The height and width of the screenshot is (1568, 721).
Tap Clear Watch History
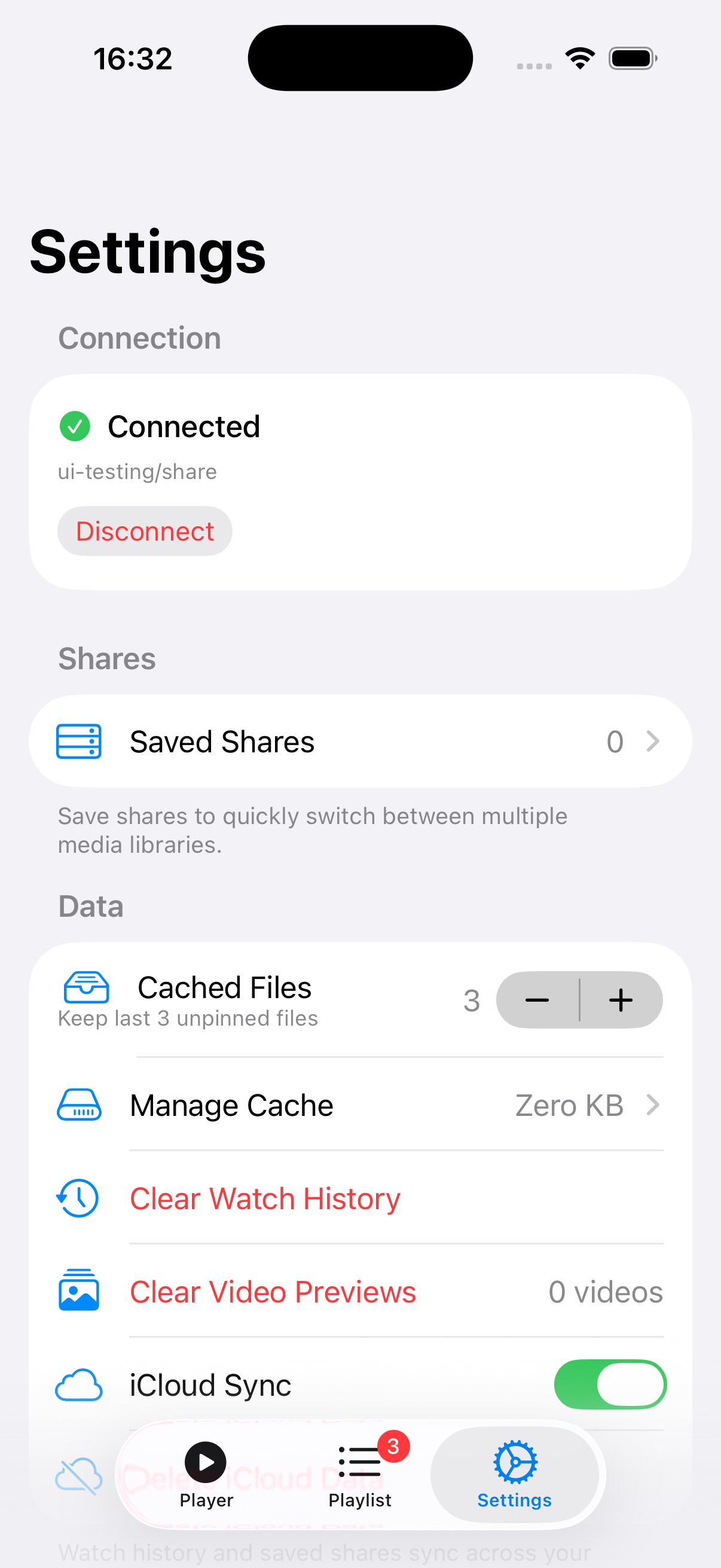tap(265, 1198)
